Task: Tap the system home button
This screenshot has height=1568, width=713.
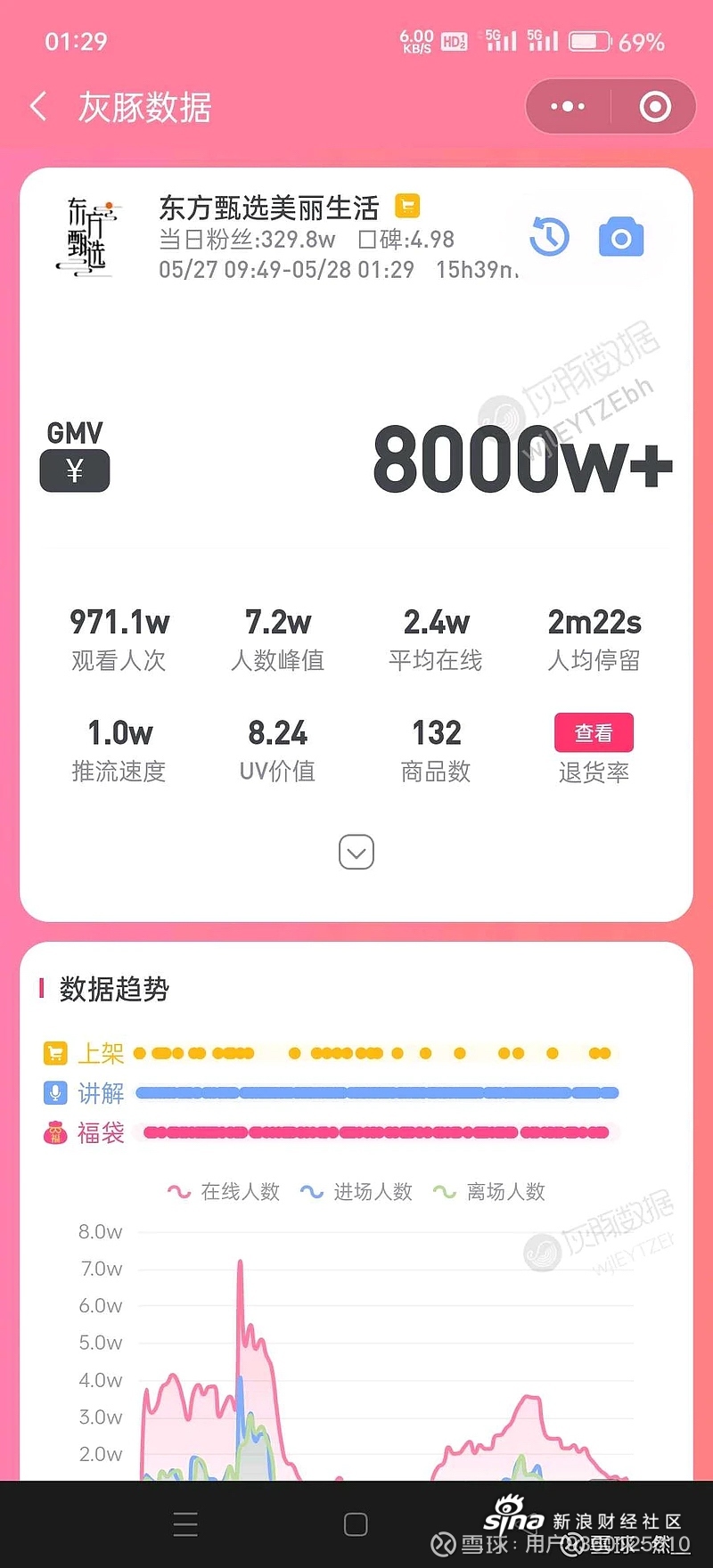Action: click(x=356, y=1524)
